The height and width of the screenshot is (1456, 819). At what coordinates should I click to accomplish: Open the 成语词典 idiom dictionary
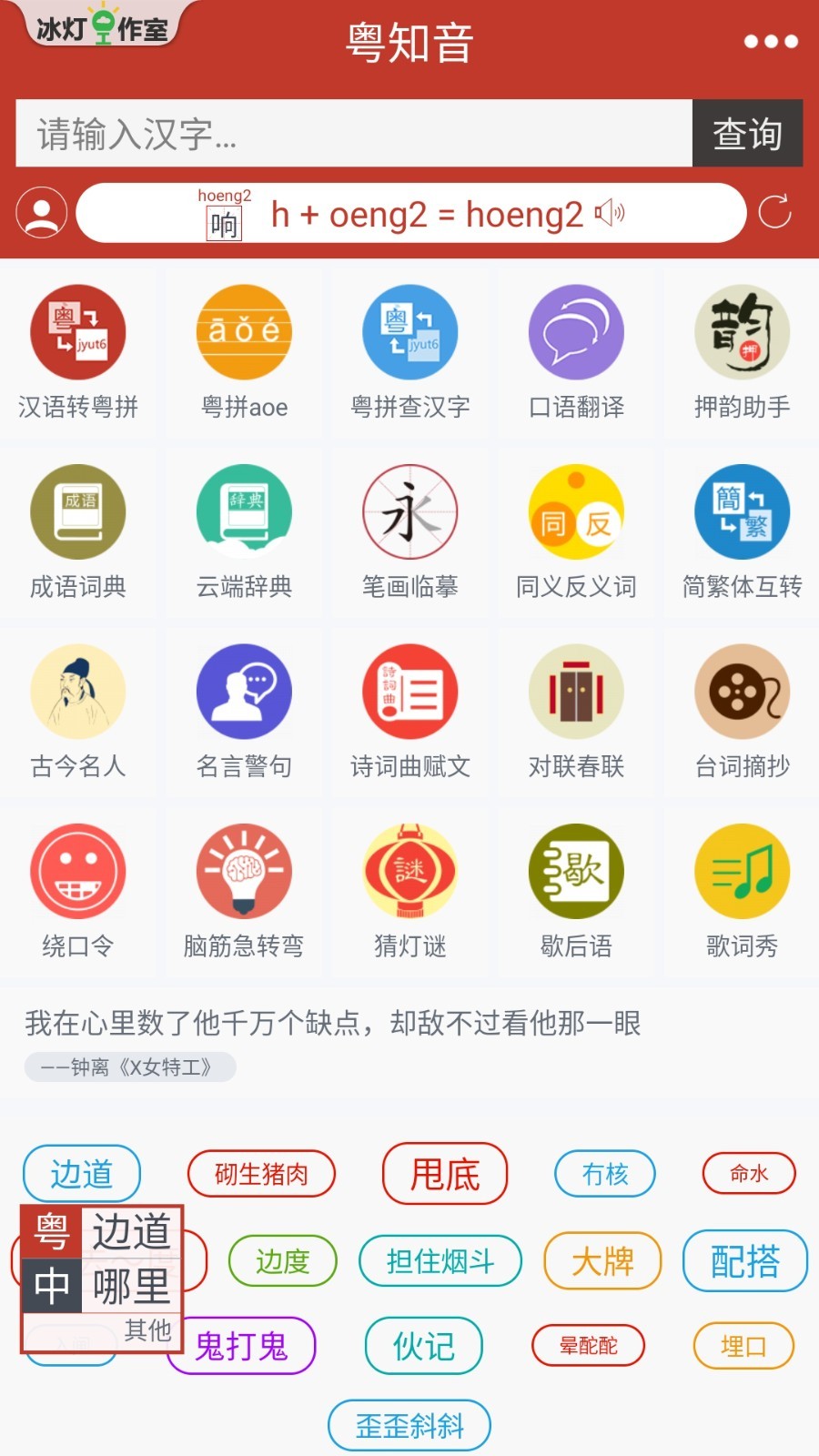pyautogui.click(x=78, y=533)
